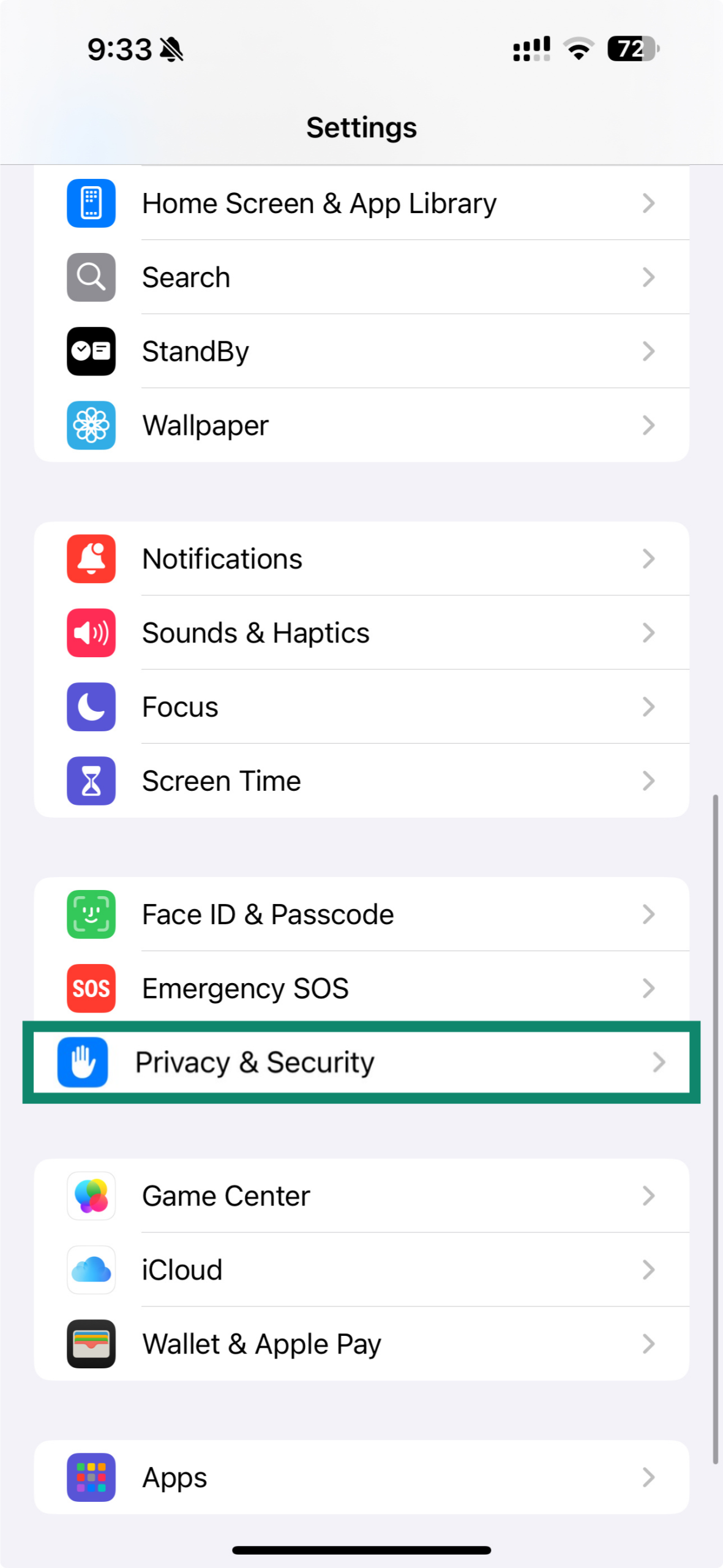Select Wallet & Apple Pay

[361, 1344]
